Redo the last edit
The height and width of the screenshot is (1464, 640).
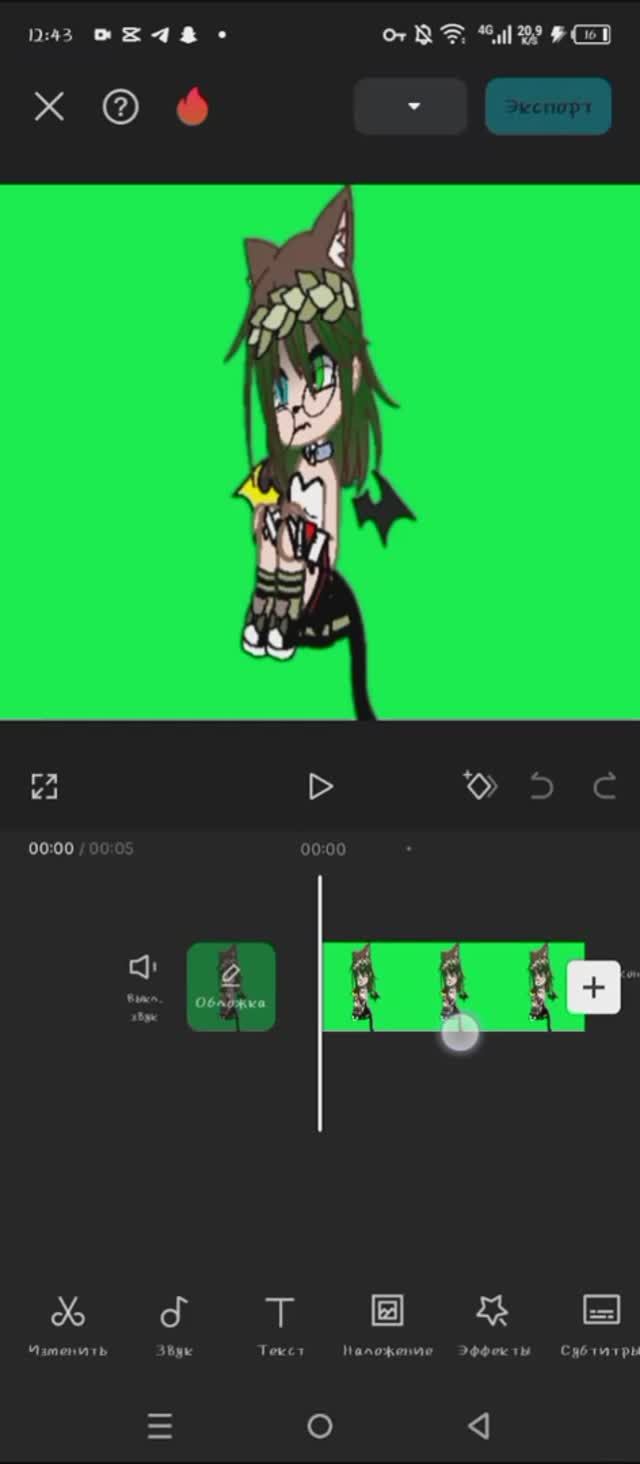[x=604, y=787]
